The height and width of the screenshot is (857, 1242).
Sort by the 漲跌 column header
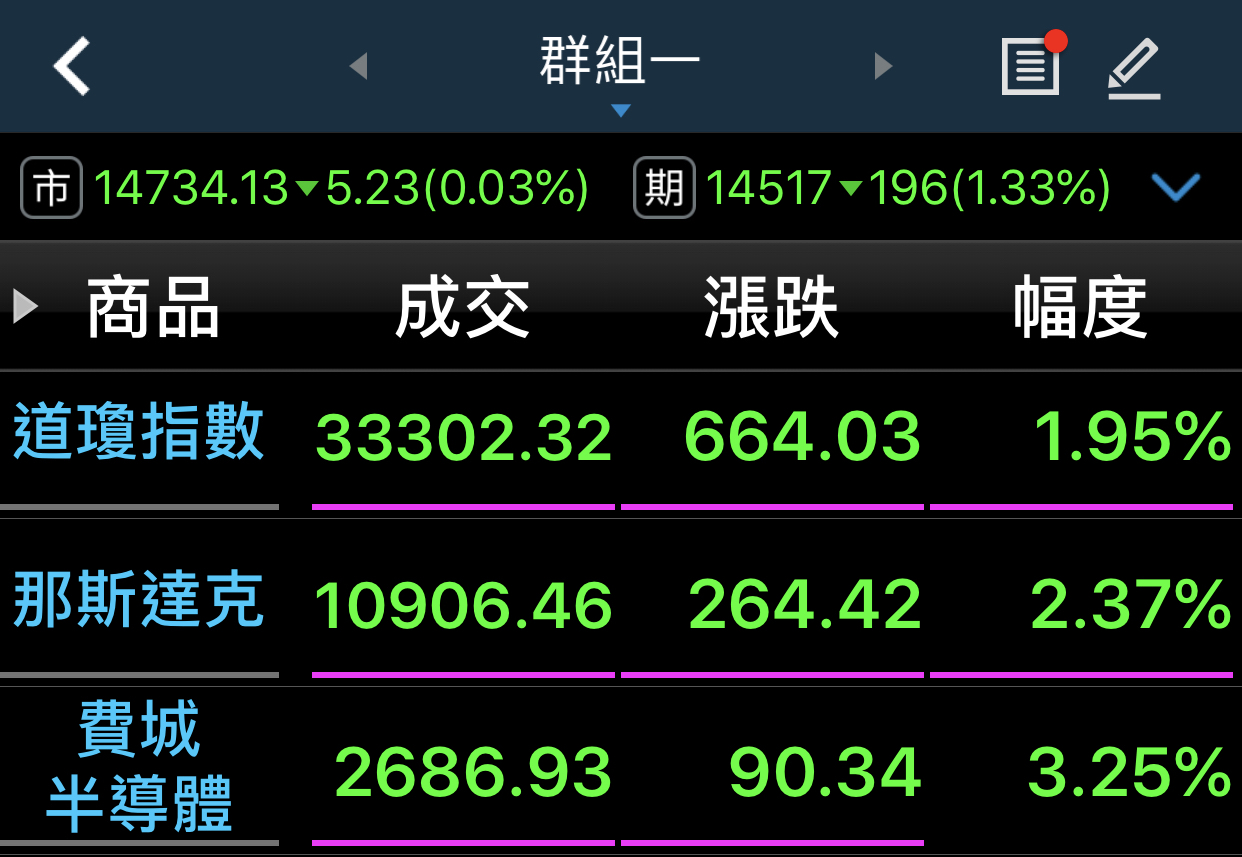771,308
